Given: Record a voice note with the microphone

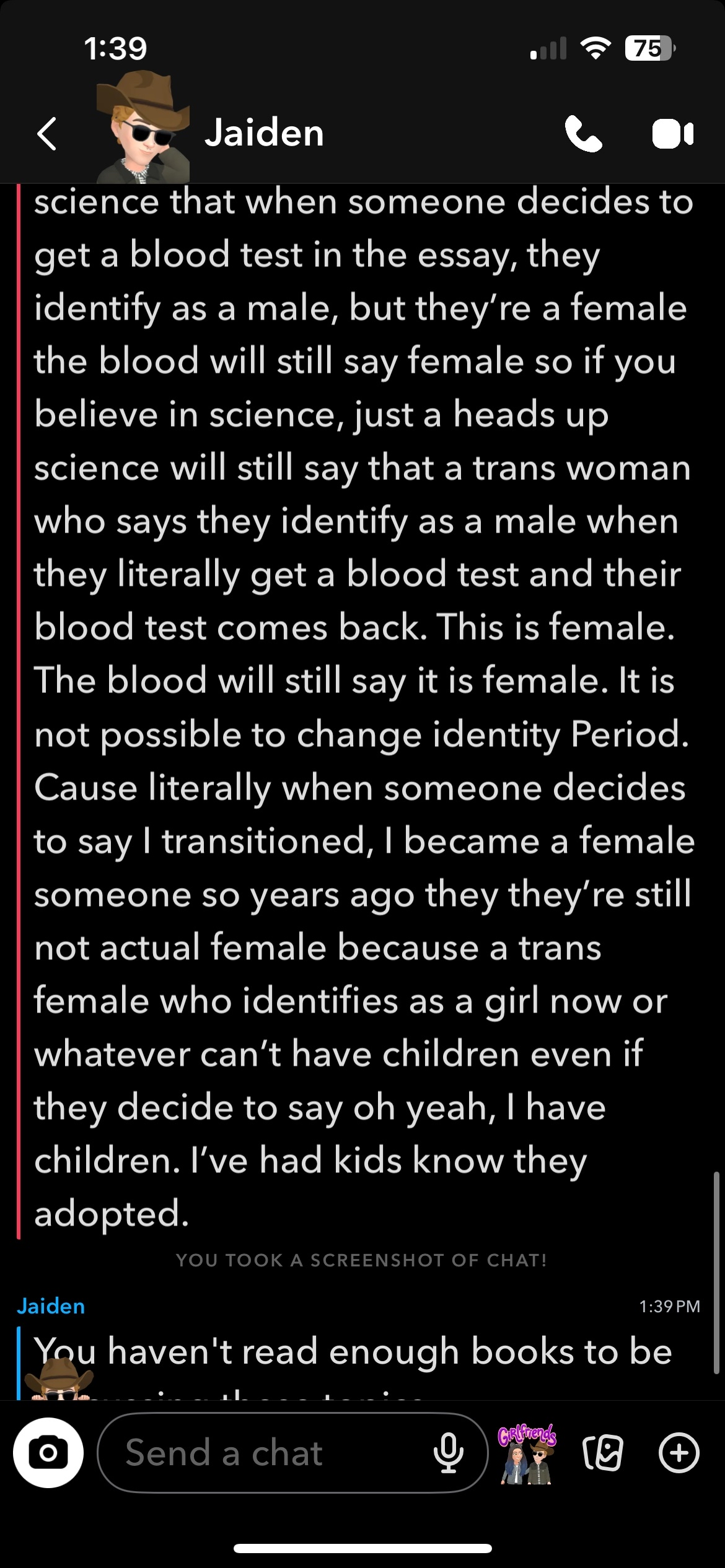Looking at the screenshot, I should point(448,1452).
